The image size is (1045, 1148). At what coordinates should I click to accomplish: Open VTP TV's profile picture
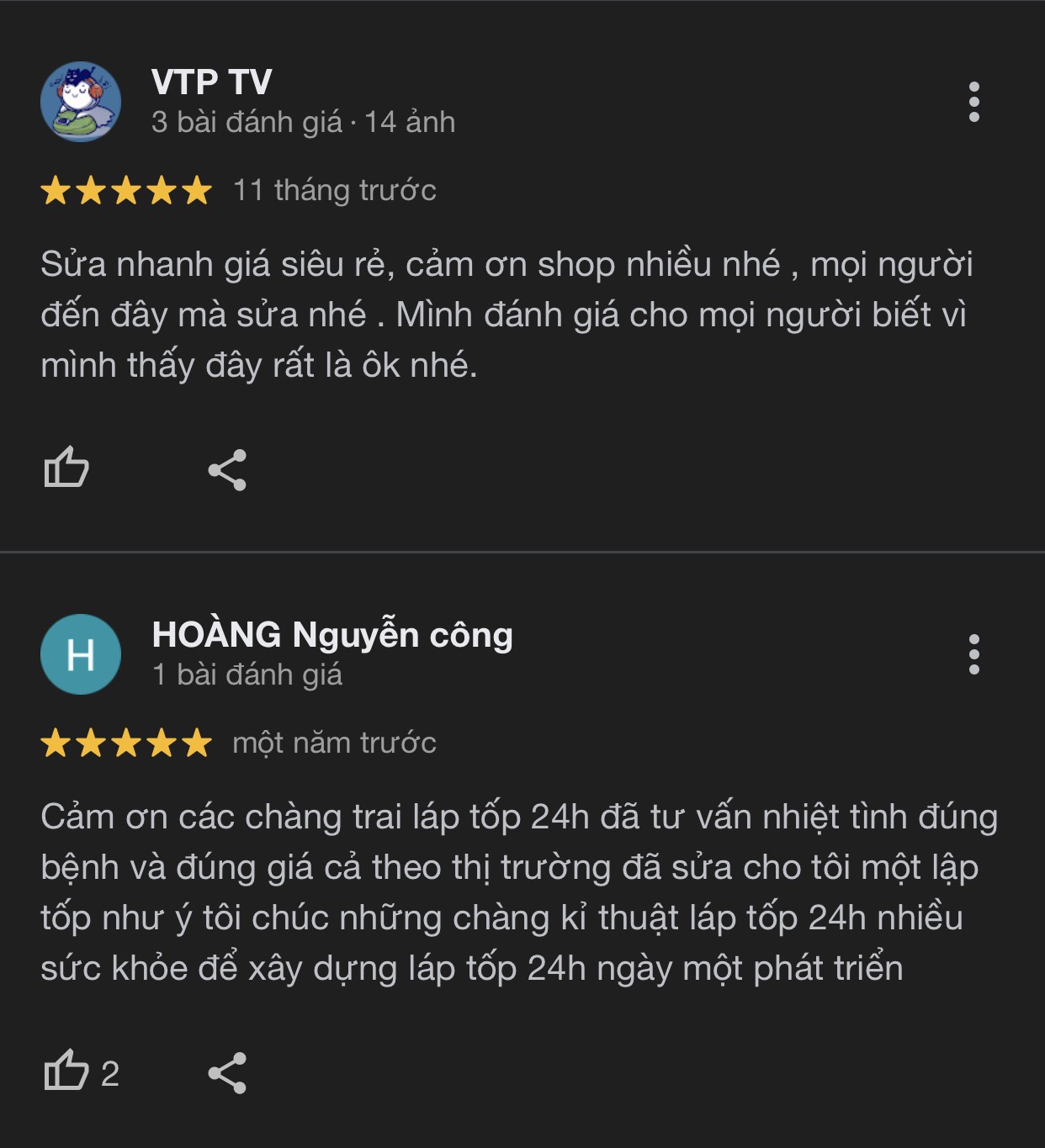pyautogui.click(x=81, y=102)
